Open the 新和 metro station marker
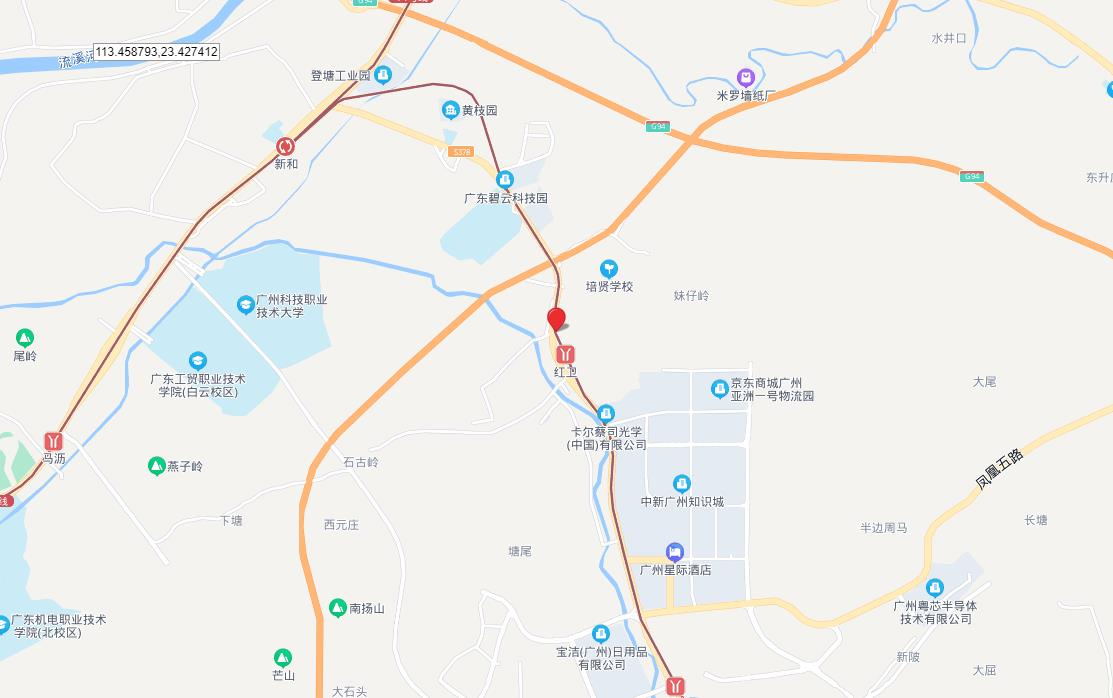This screenshot has width=1113, height=698. [286, 146]
